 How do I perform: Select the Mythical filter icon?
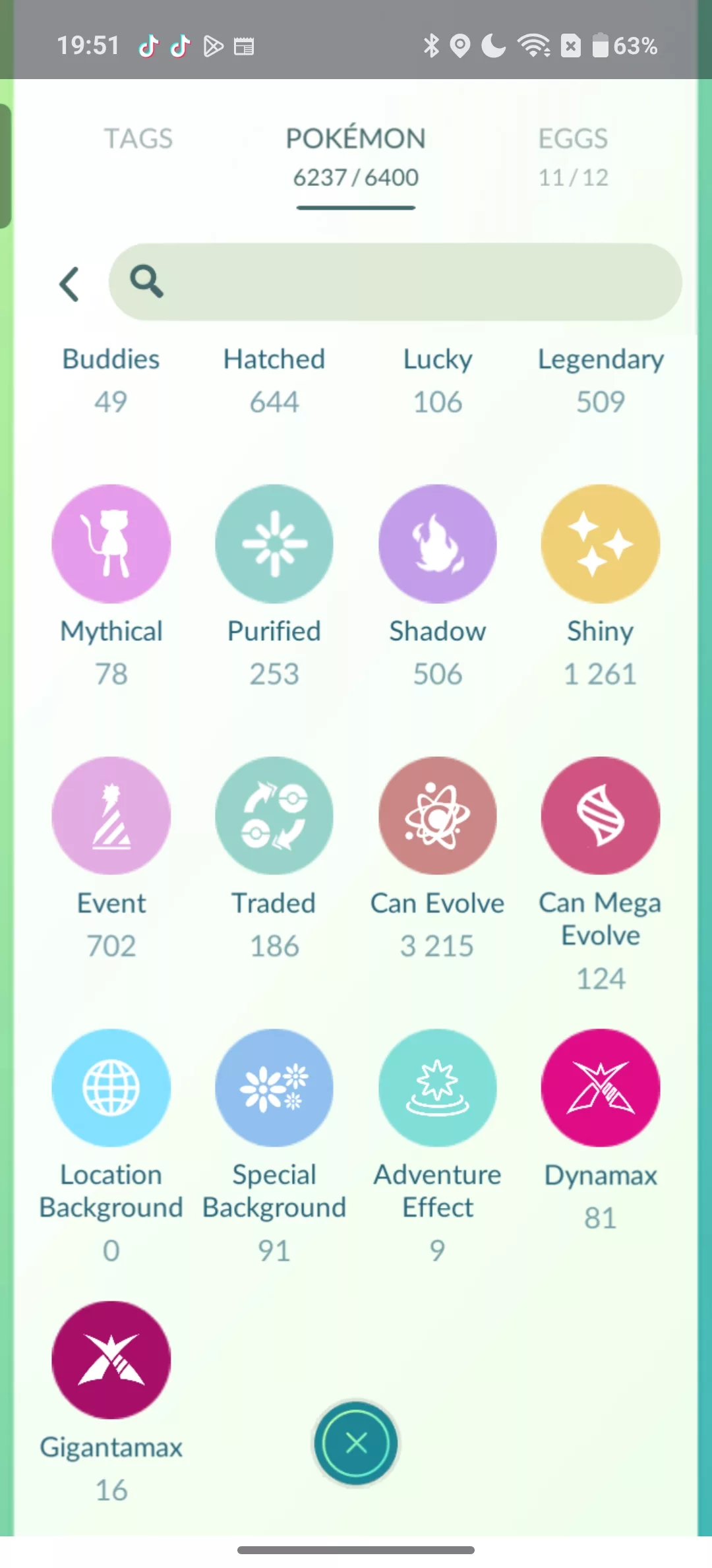(111, 543)
